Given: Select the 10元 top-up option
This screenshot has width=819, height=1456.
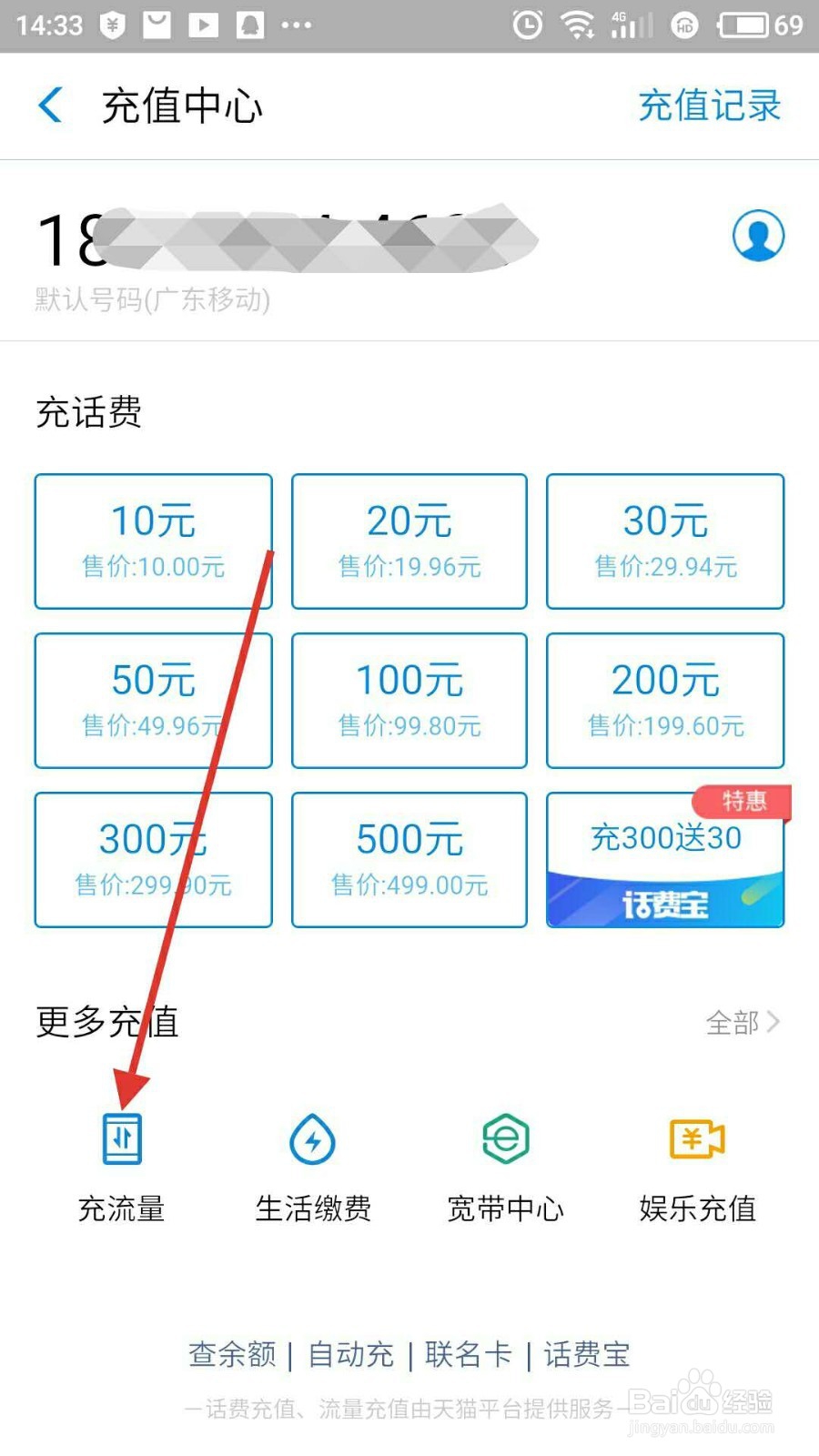Looking at the screenshot, I should 153,540.
